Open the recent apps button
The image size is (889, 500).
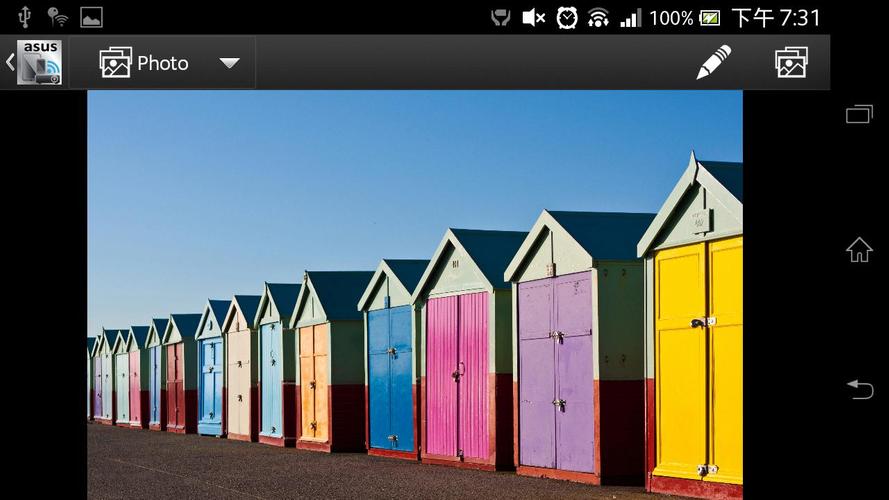click(x=859, y=114)
